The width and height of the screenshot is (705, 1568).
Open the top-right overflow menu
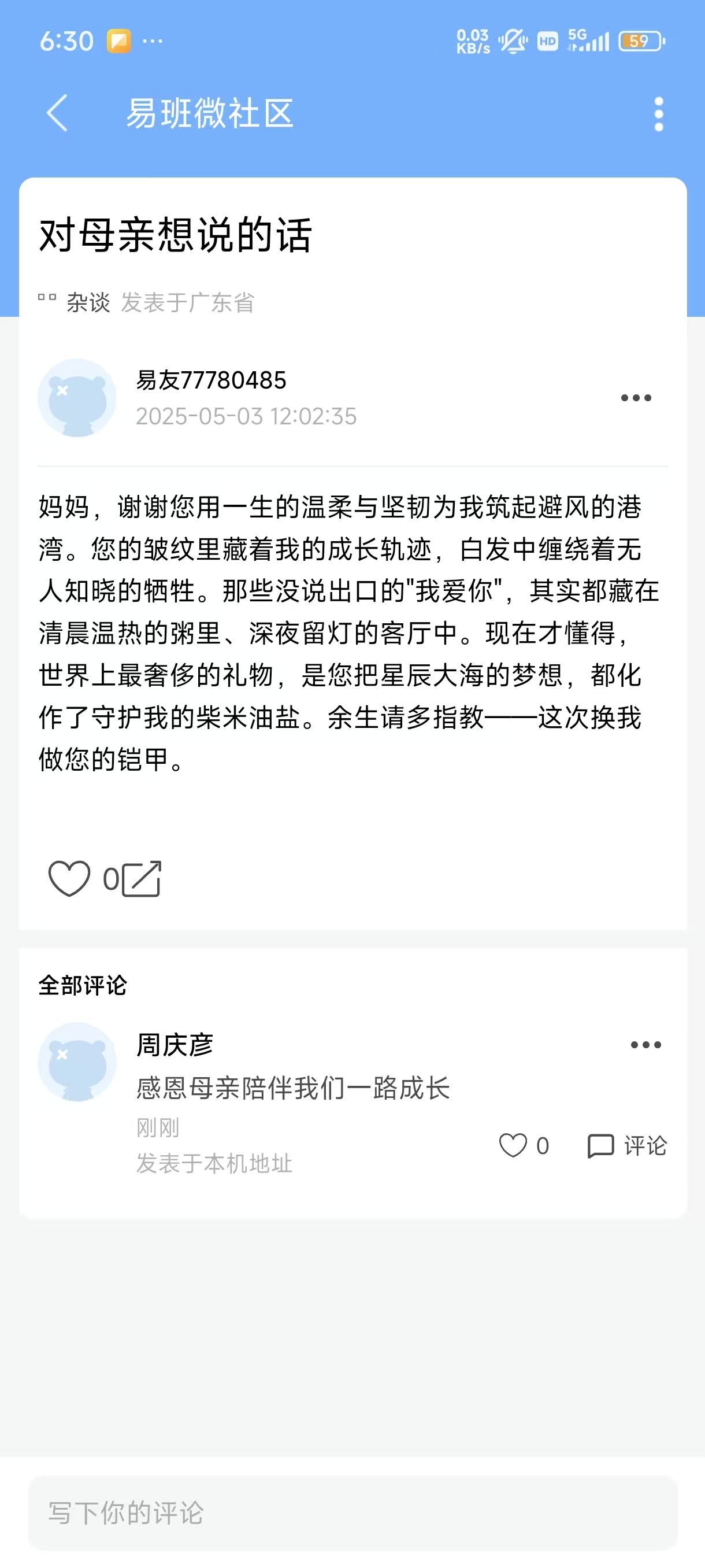click(658, 114)
